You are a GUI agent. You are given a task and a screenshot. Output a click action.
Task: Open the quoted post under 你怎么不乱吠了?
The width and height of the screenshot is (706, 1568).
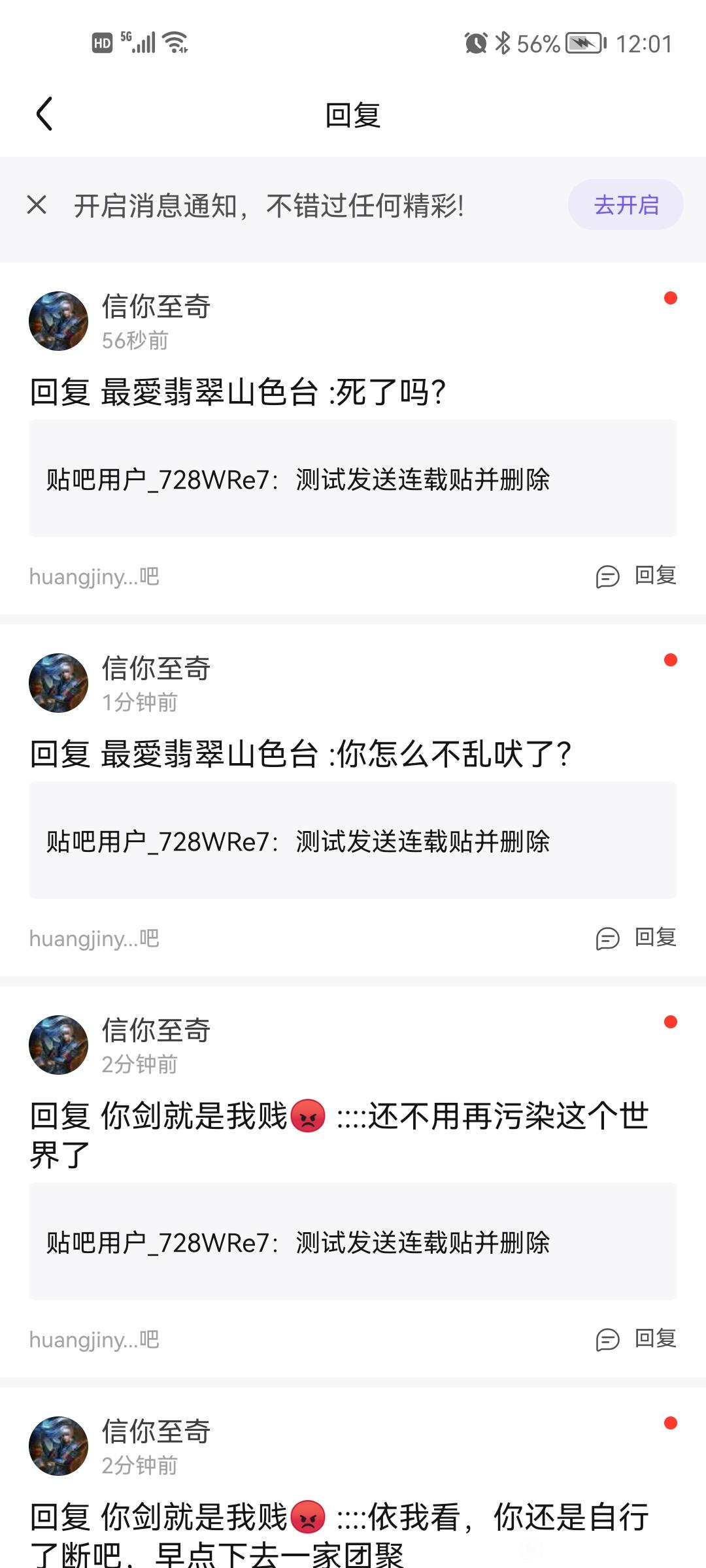353,841
